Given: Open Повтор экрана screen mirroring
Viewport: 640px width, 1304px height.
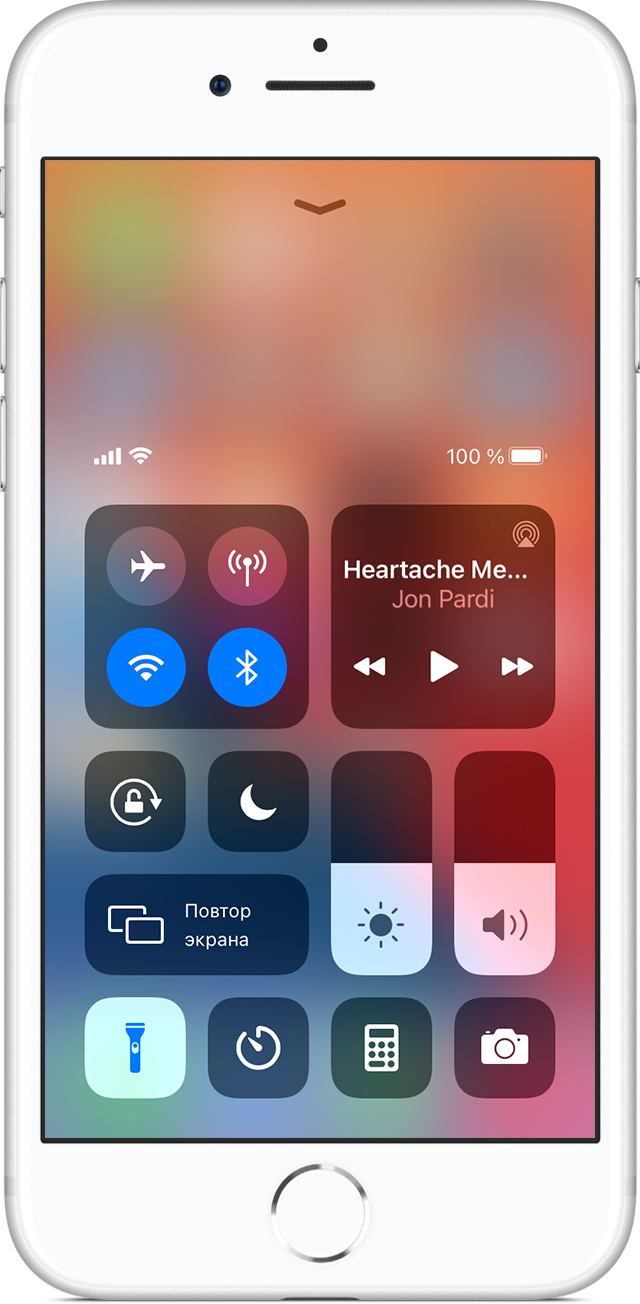Looking at the screenshot, I should 197,924.
